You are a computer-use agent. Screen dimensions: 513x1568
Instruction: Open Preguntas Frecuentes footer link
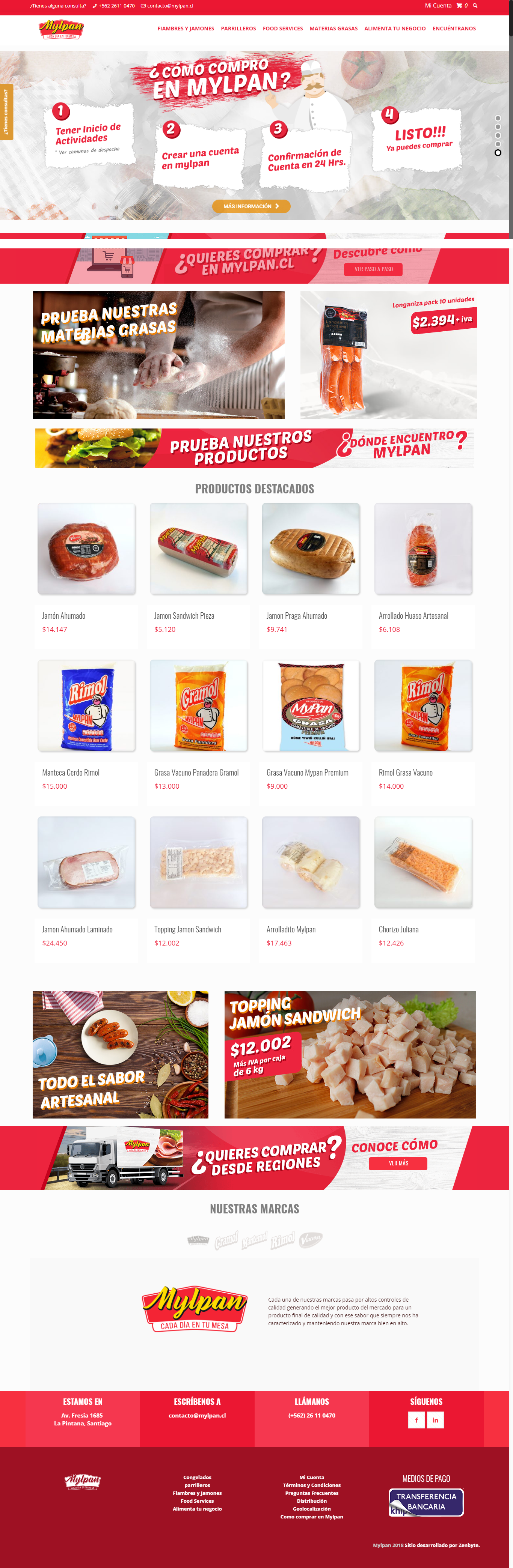click(x=311, y=1493)
